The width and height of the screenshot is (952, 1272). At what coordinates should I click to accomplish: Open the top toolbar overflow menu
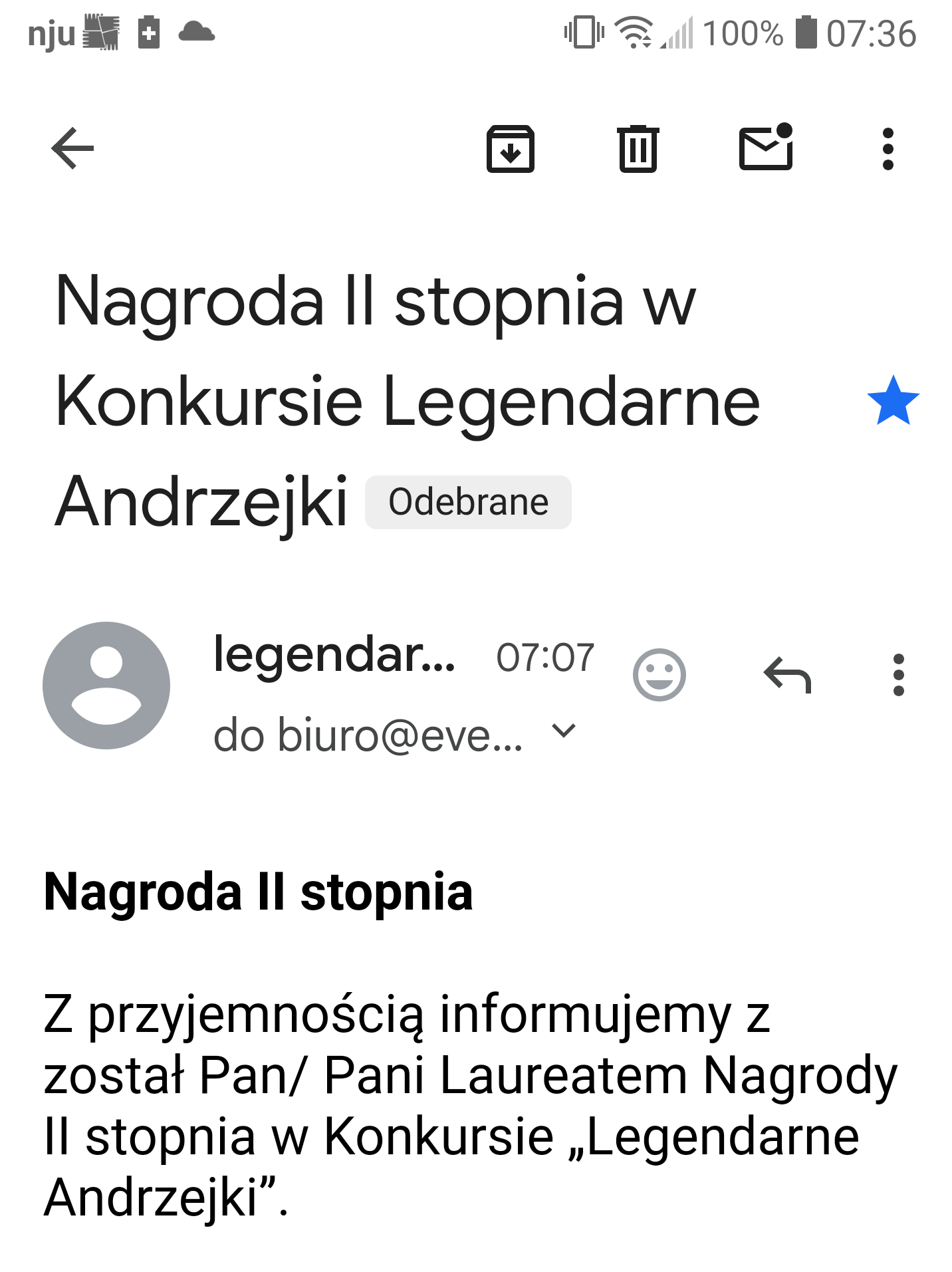(x=888, y=148)
